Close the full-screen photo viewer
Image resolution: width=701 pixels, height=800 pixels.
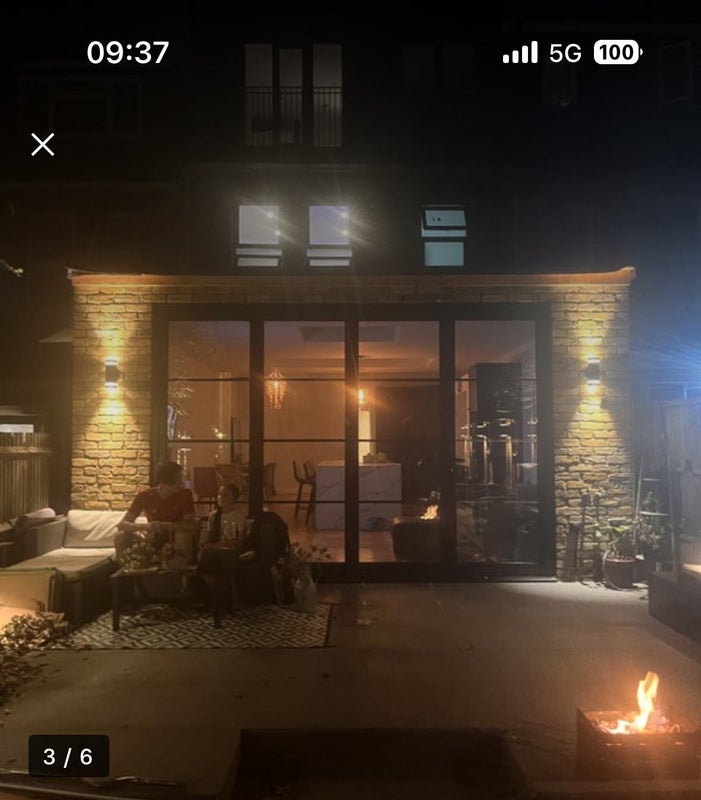pyautogui.click(x=42, y=145)
